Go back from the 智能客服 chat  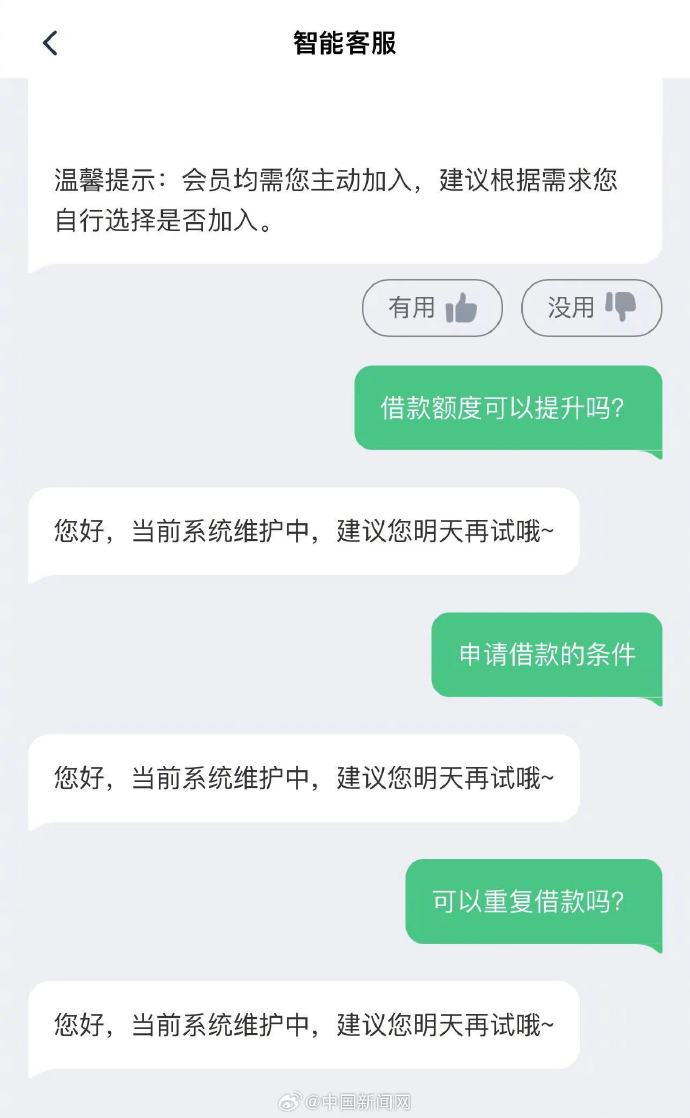click(x=50, y=43)
